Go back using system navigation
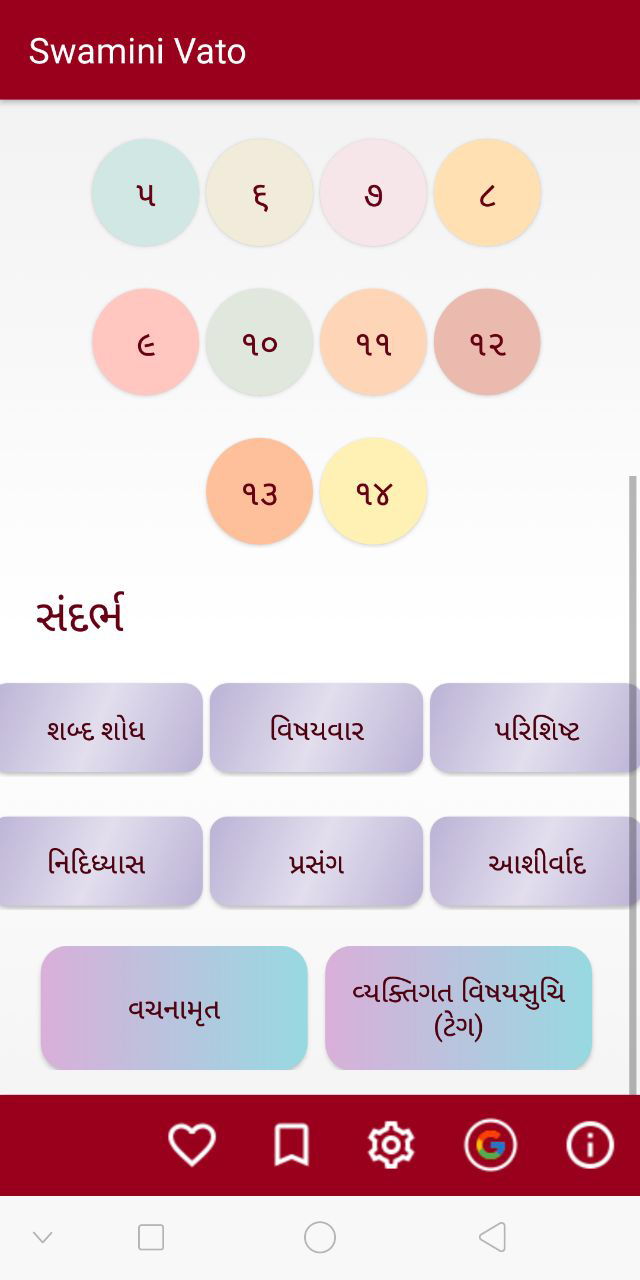This screenshot has height=1280, width=640. [x=492, y=1238]
